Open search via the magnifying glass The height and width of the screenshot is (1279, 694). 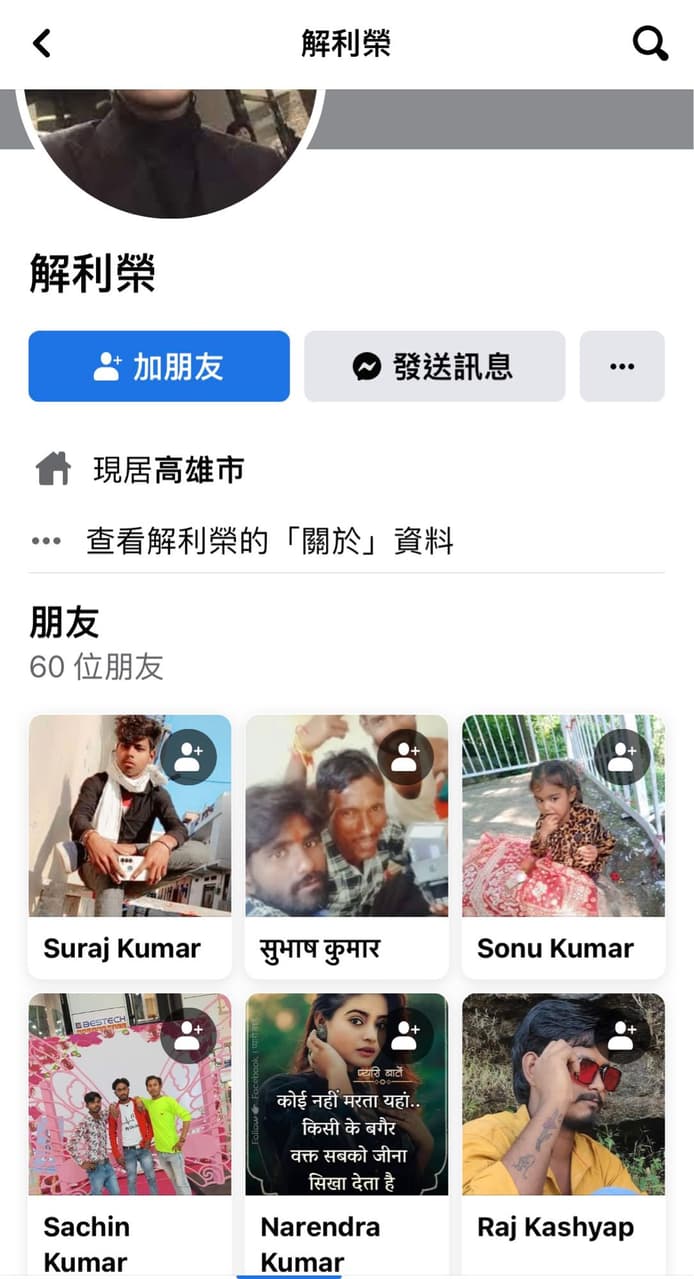click(650, 43)
